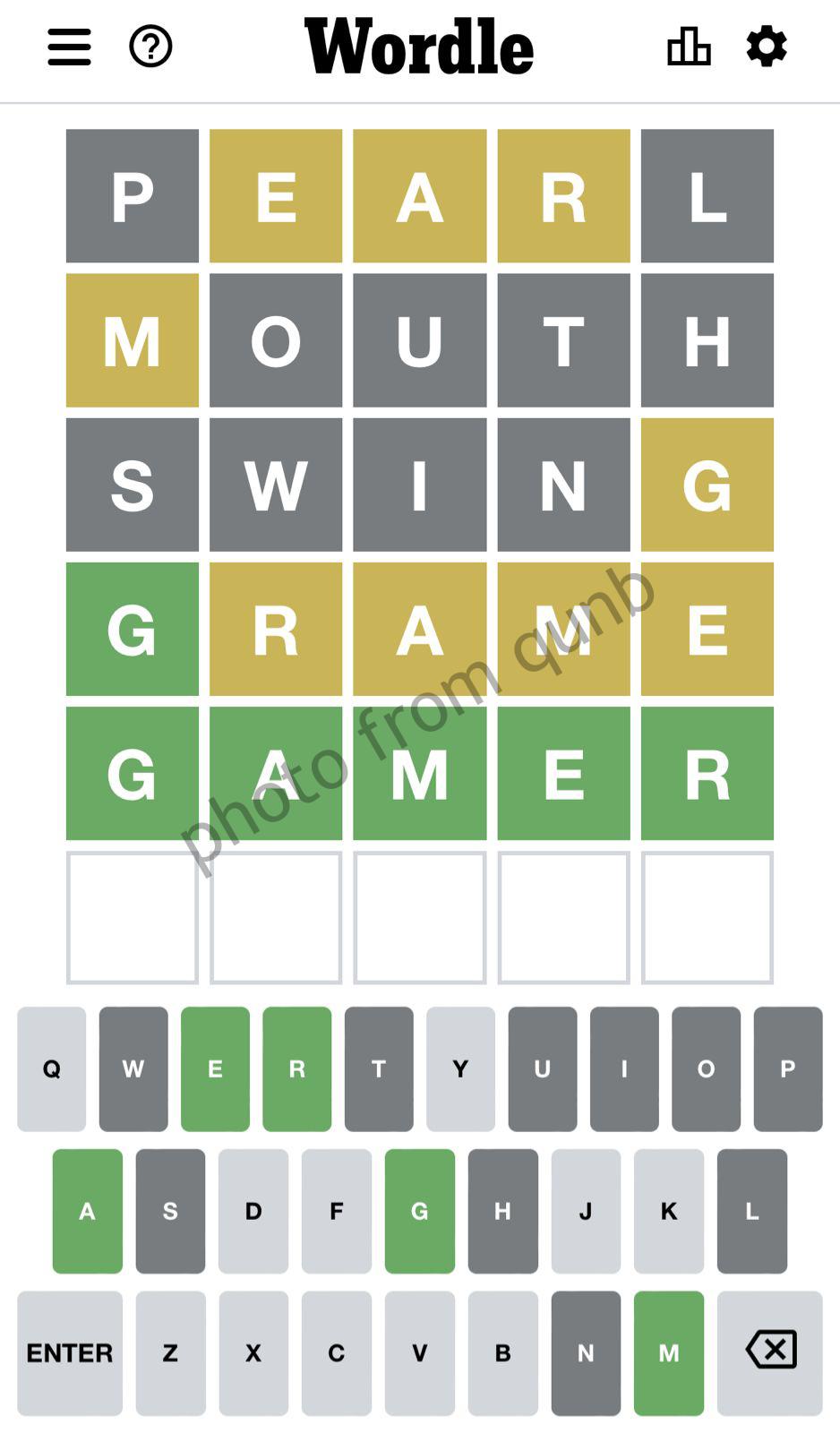Tap the gray T key

(x=379, y=1068)
